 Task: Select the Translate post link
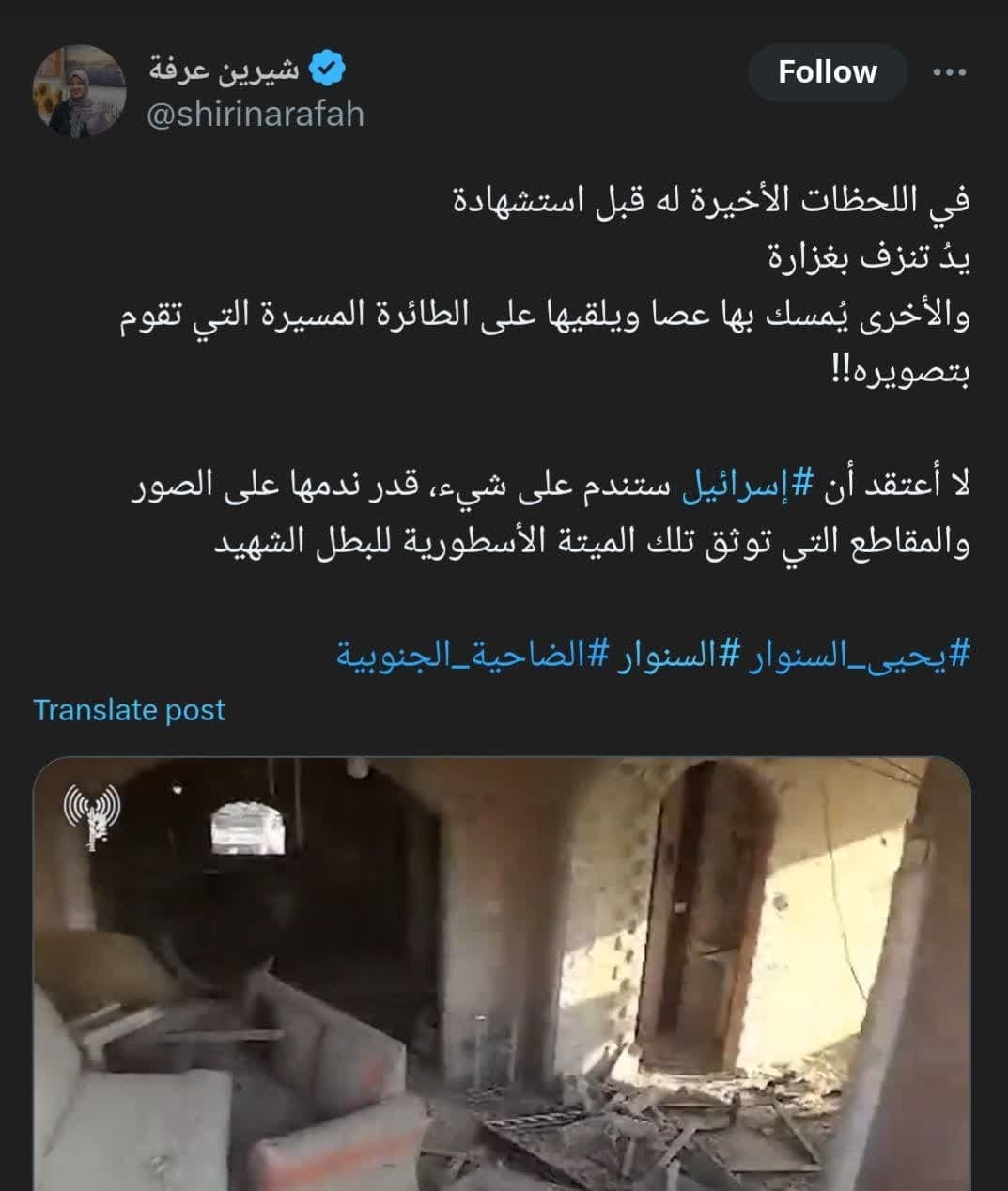(129, 711)
